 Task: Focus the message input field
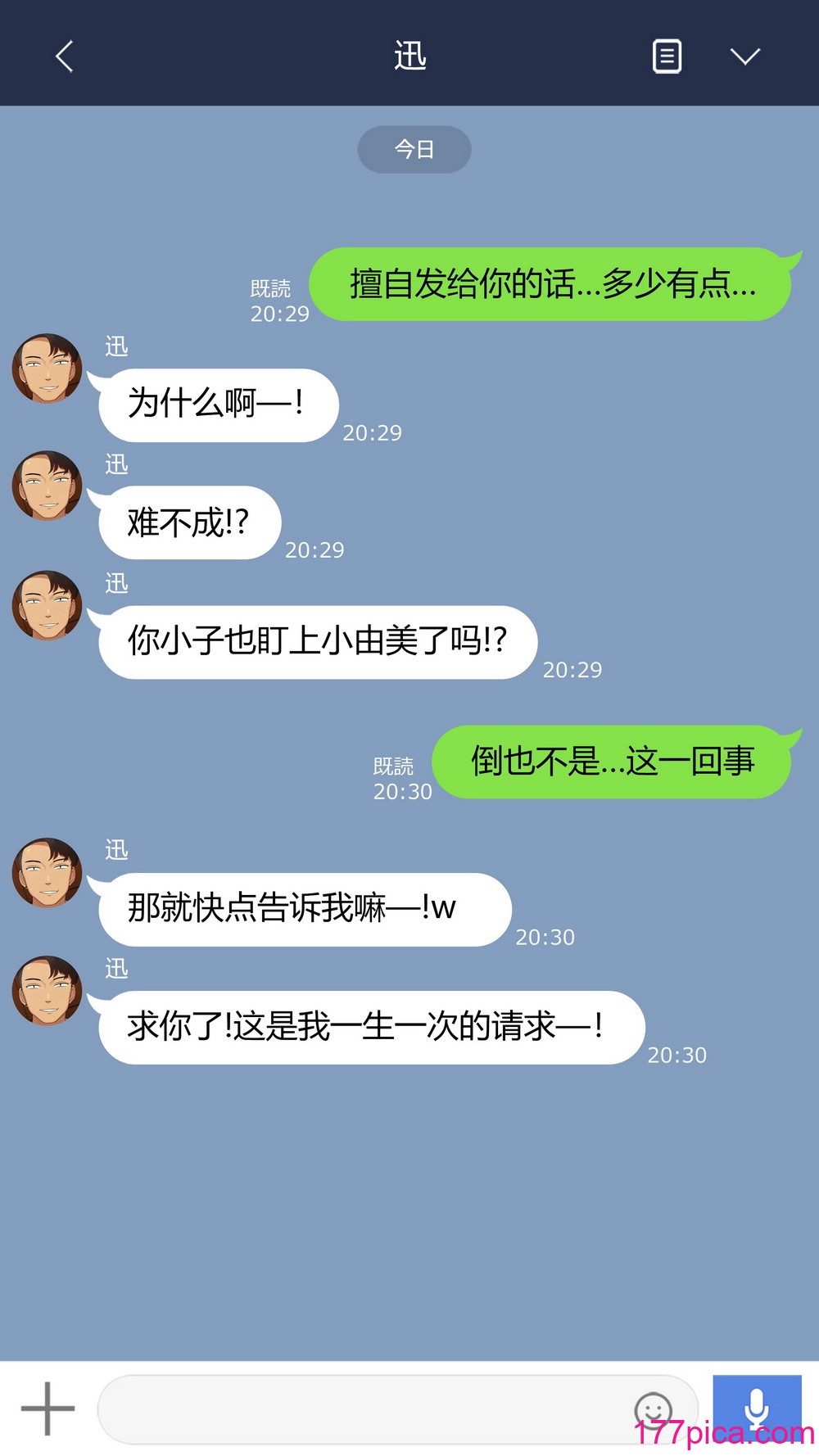tap(360, 1409)
